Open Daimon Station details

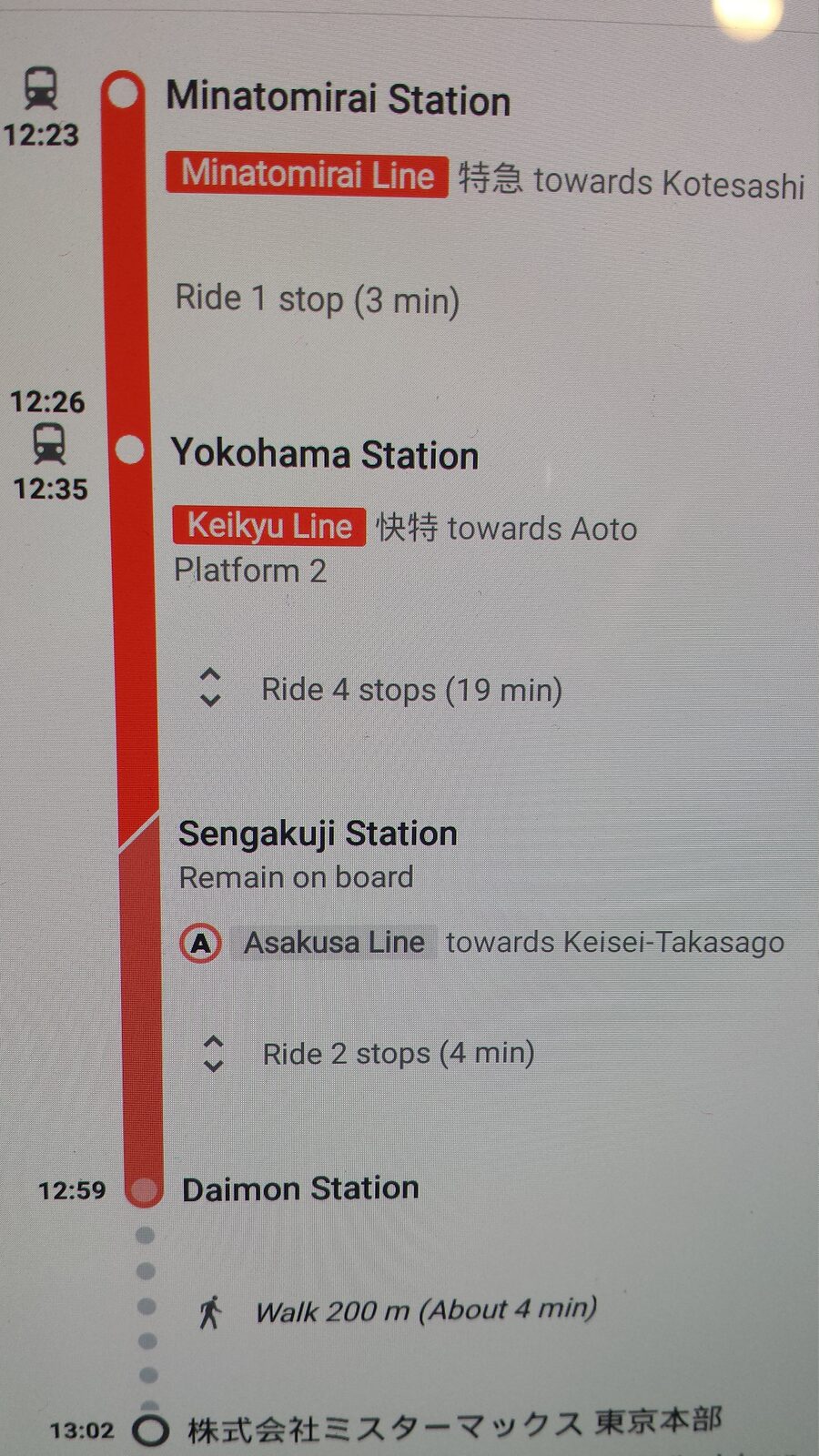tap(300, 1188)
